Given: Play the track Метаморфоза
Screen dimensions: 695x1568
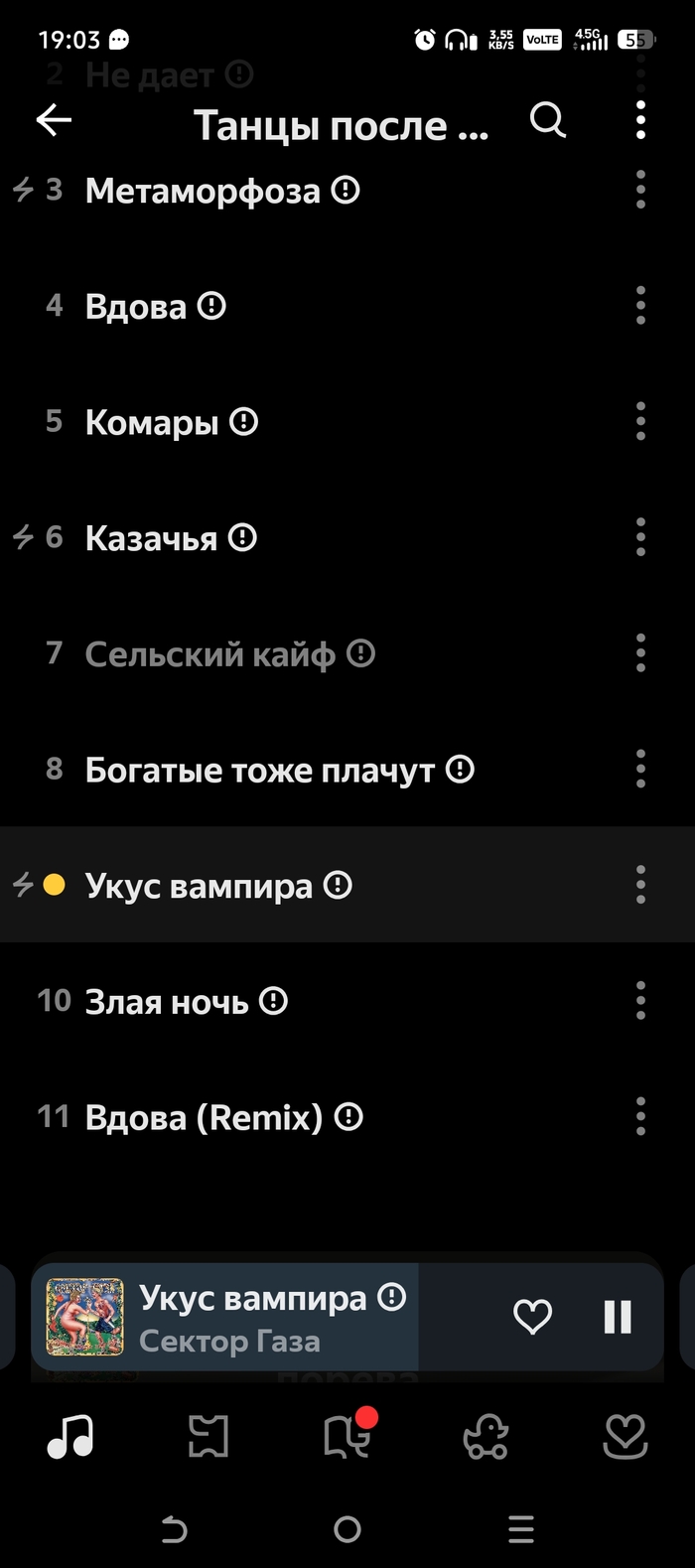Looking at the screenshot, I should tap(203, 191).
